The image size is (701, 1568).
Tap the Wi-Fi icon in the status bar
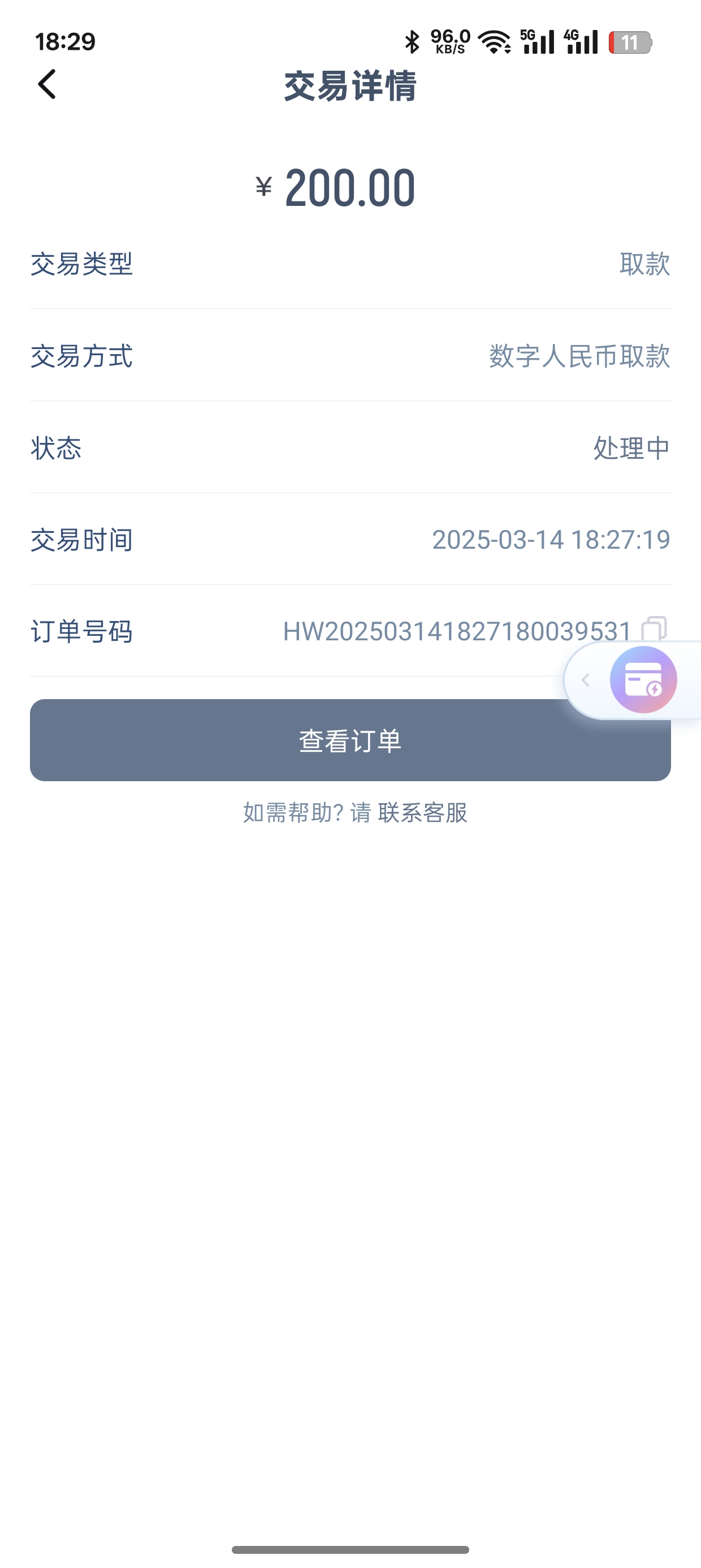point(493,41)
